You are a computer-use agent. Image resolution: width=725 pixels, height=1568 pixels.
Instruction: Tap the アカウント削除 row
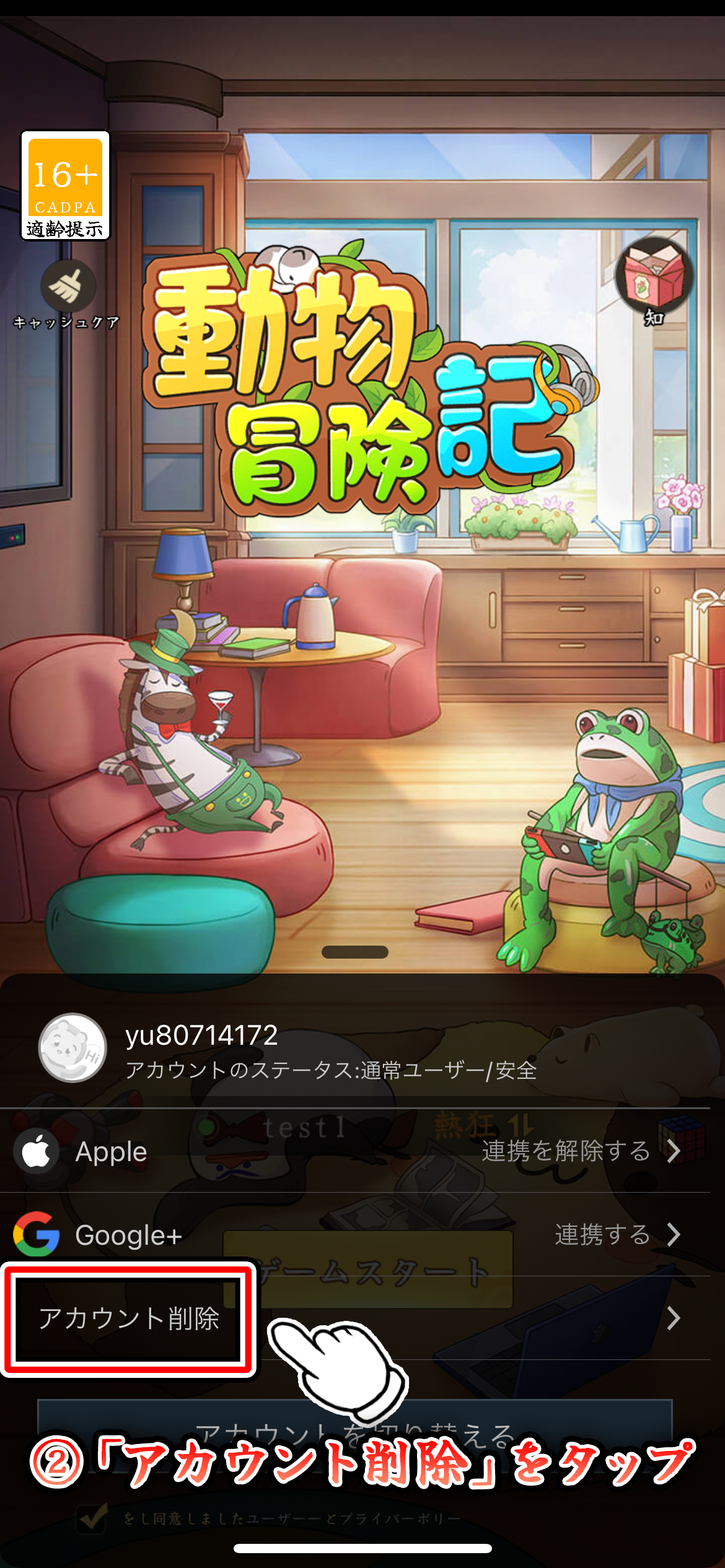point(128,1318)
